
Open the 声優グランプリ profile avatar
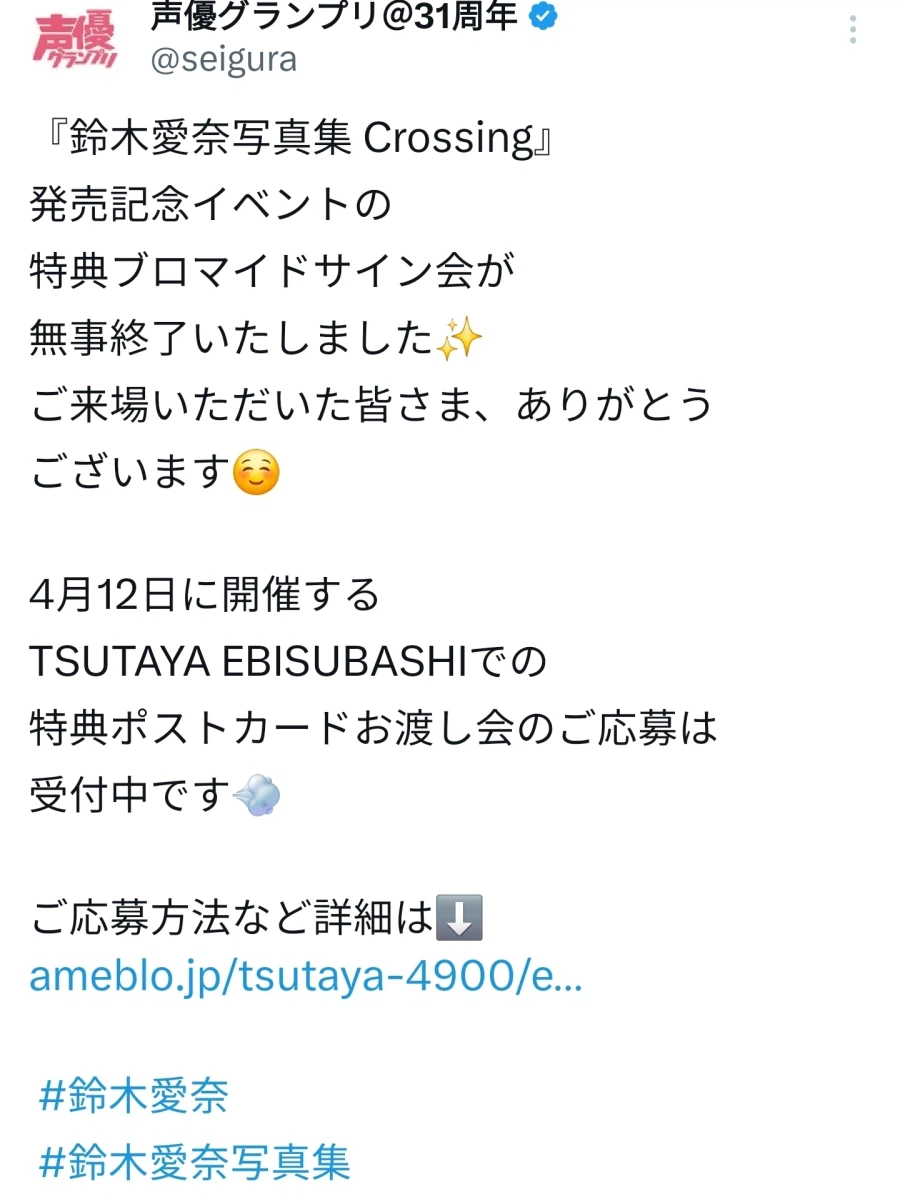click(x=75, y=38)
